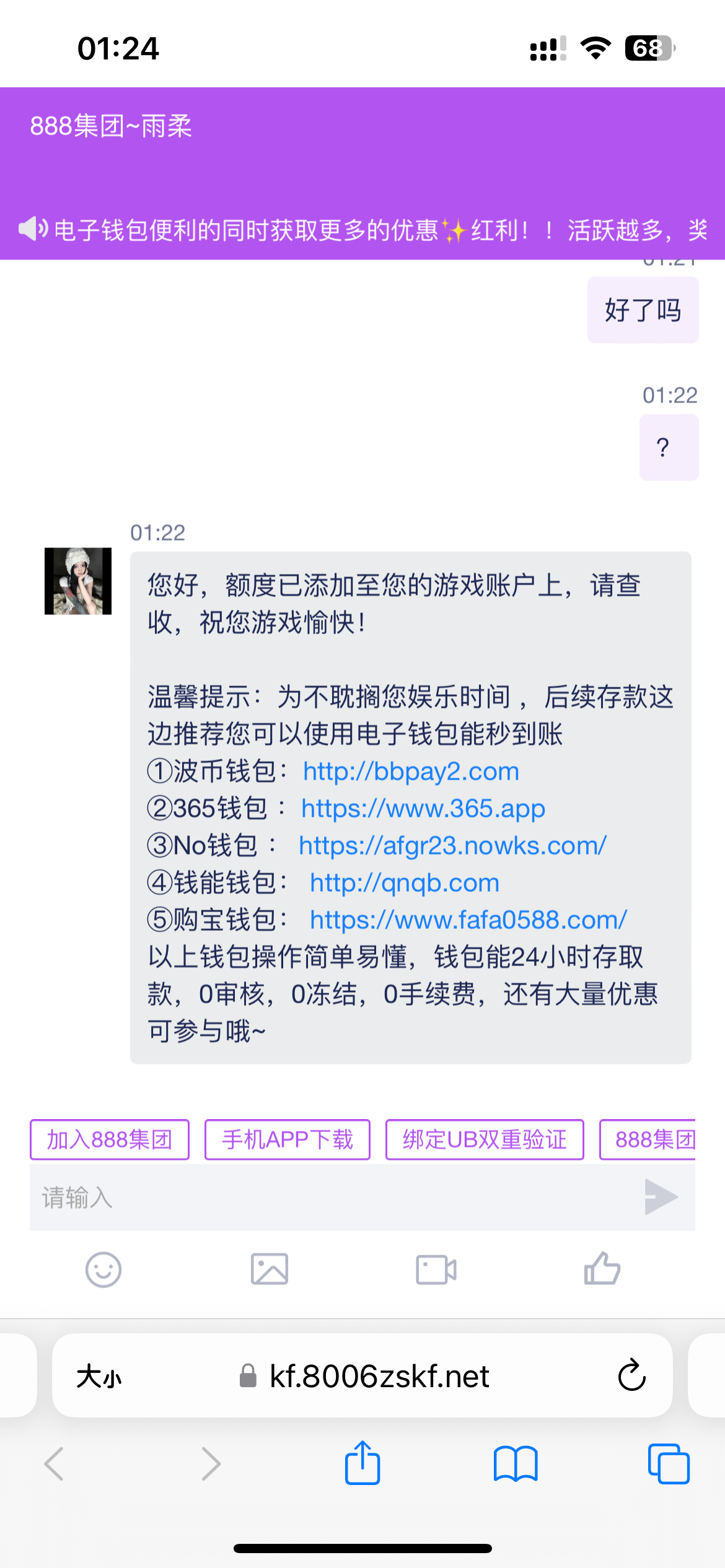Image resolution: width=725 pixels, height=1568 pixels.
Task: Open the www.365.app wallet link
Action: [x=423, y=809]
